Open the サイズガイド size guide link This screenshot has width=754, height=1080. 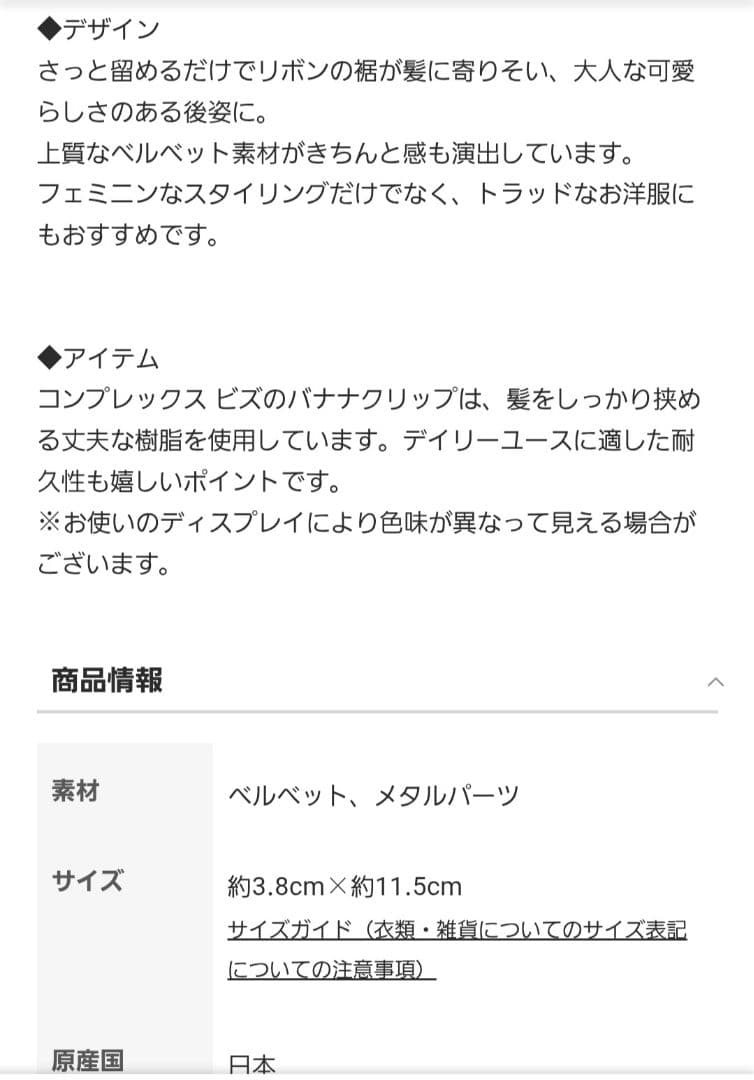(455, 930)
